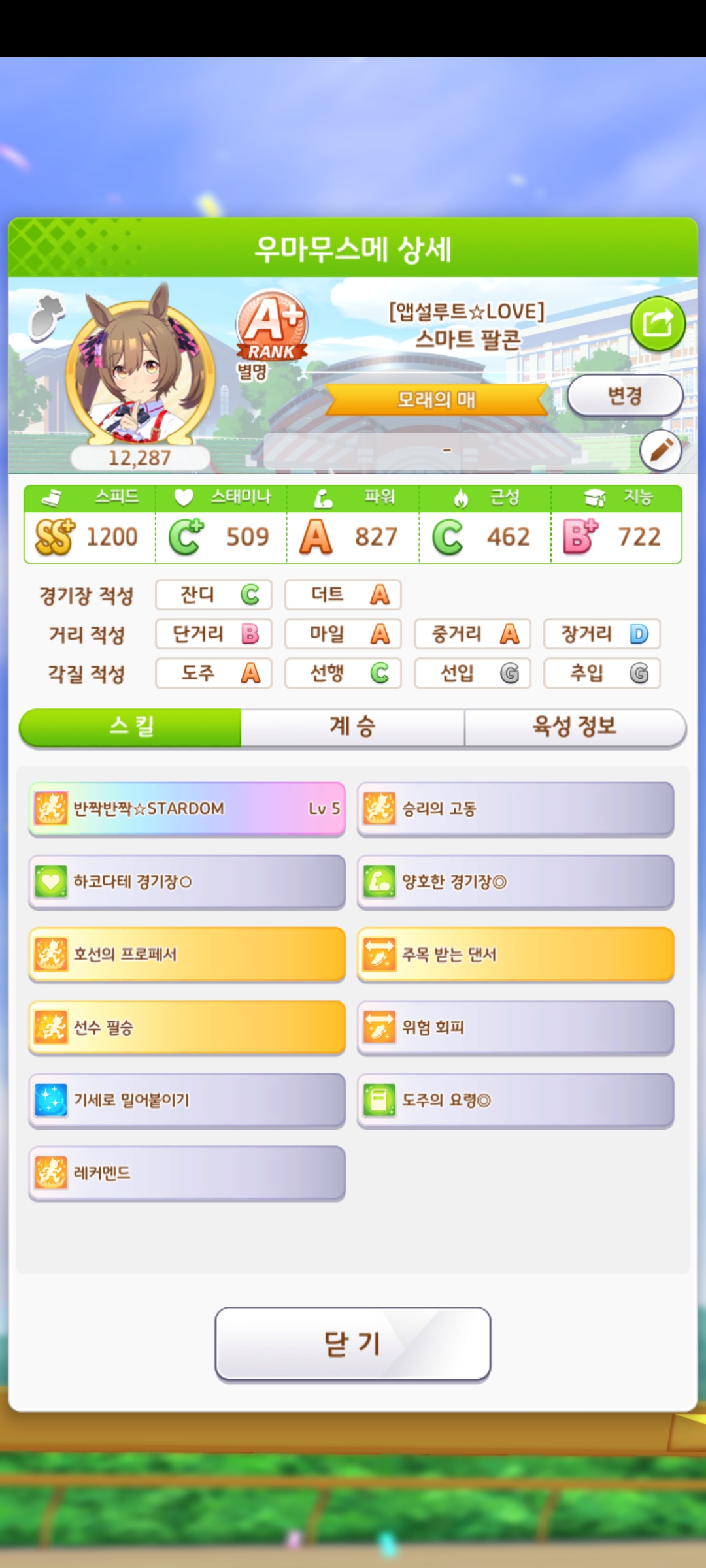Edit the memo with the pencil icon
This screenshot has height=1568, width=706.
coord(660,451)
